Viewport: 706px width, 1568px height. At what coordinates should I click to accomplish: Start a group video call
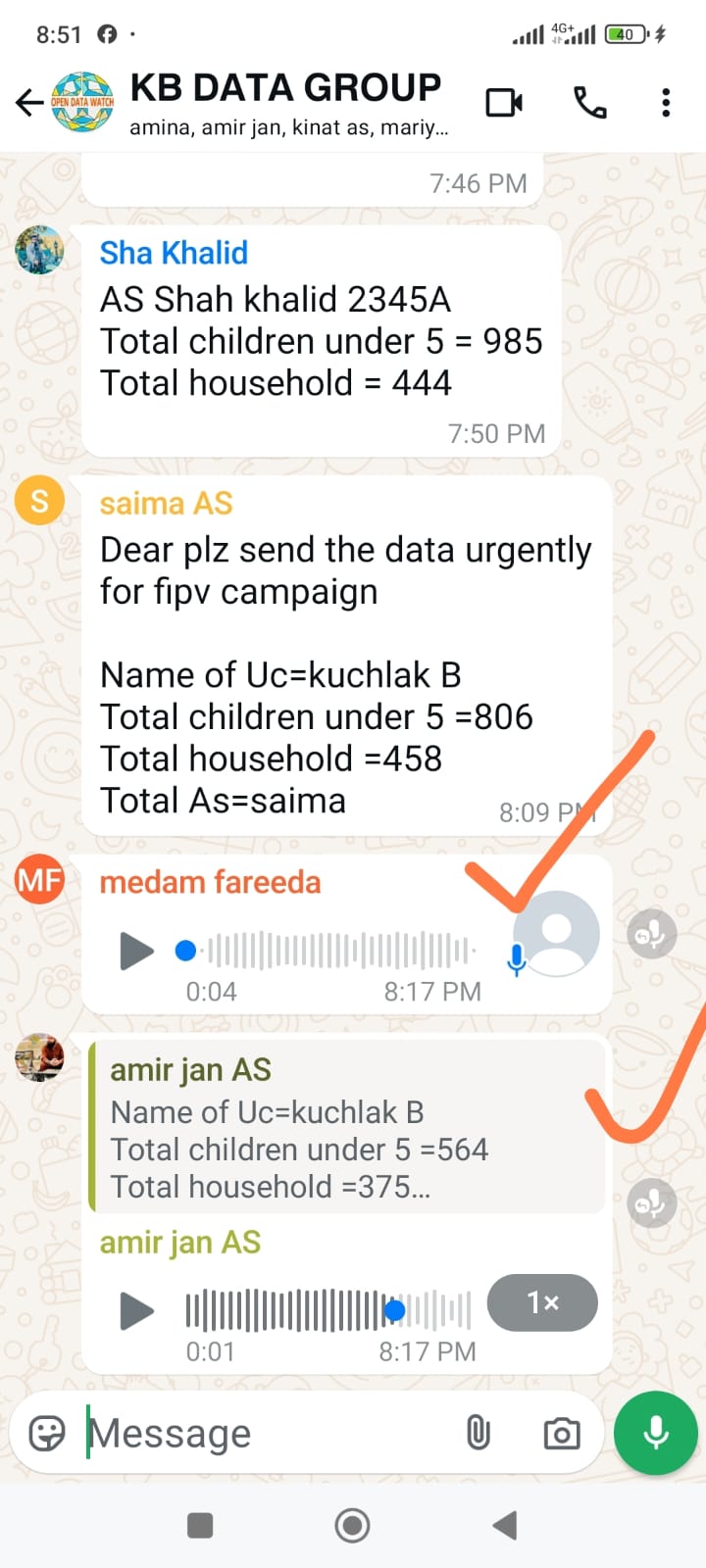click(504, 102)
